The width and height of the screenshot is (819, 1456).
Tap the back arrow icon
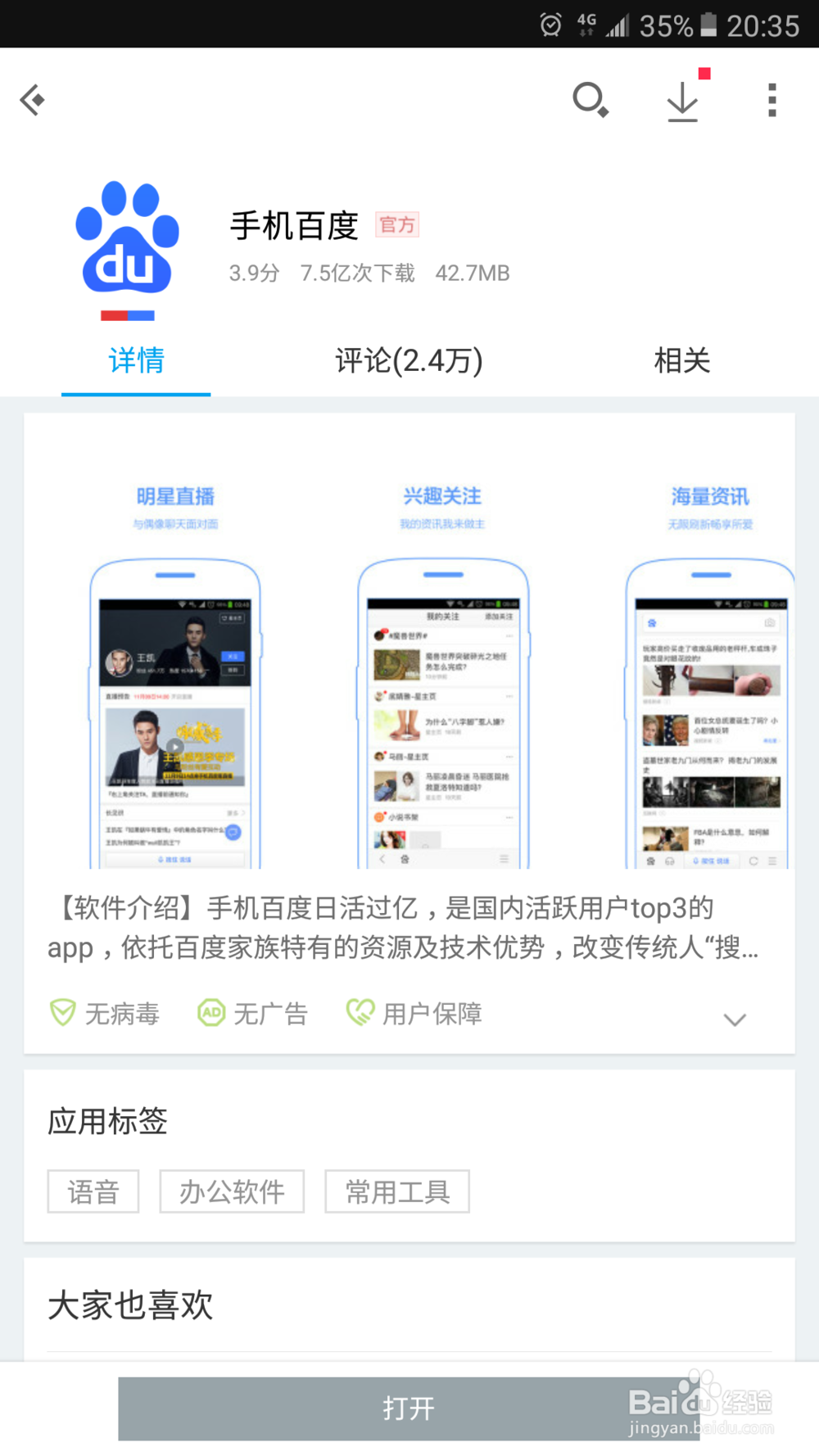[x=33, y=99]
